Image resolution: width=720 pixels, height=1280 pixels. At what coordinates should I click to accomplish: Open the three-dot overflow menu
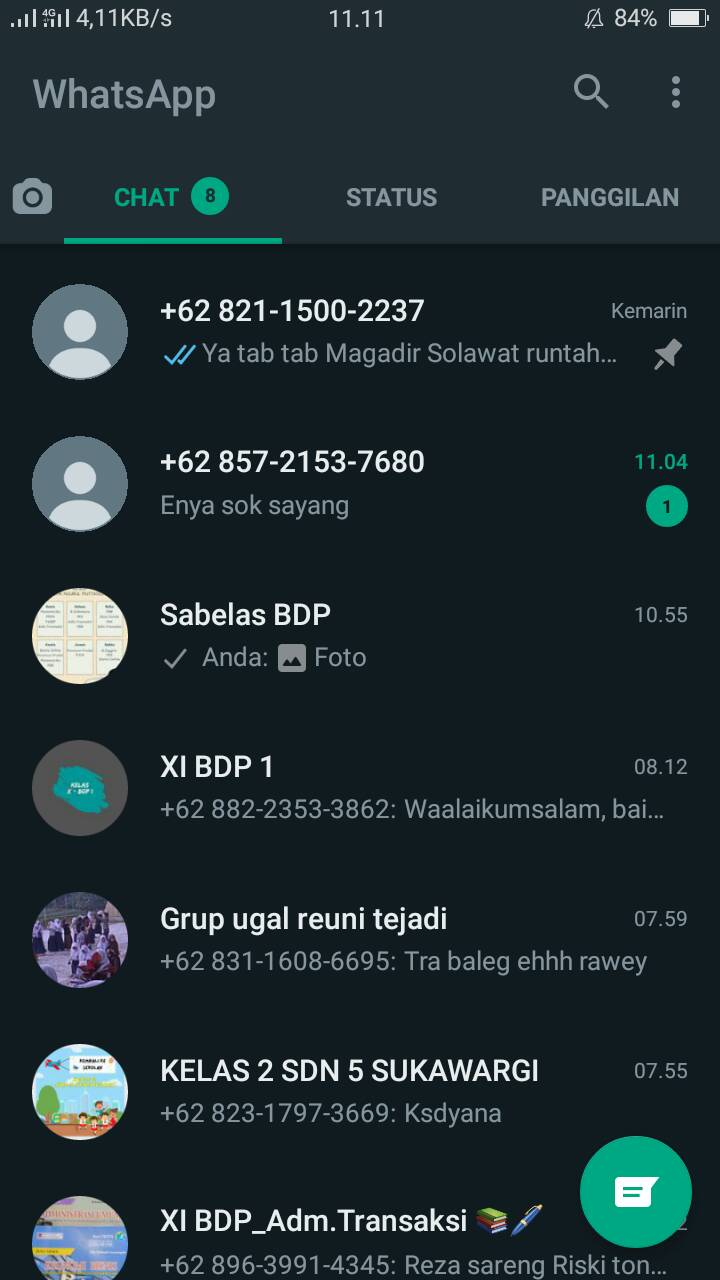coord(676,92)
